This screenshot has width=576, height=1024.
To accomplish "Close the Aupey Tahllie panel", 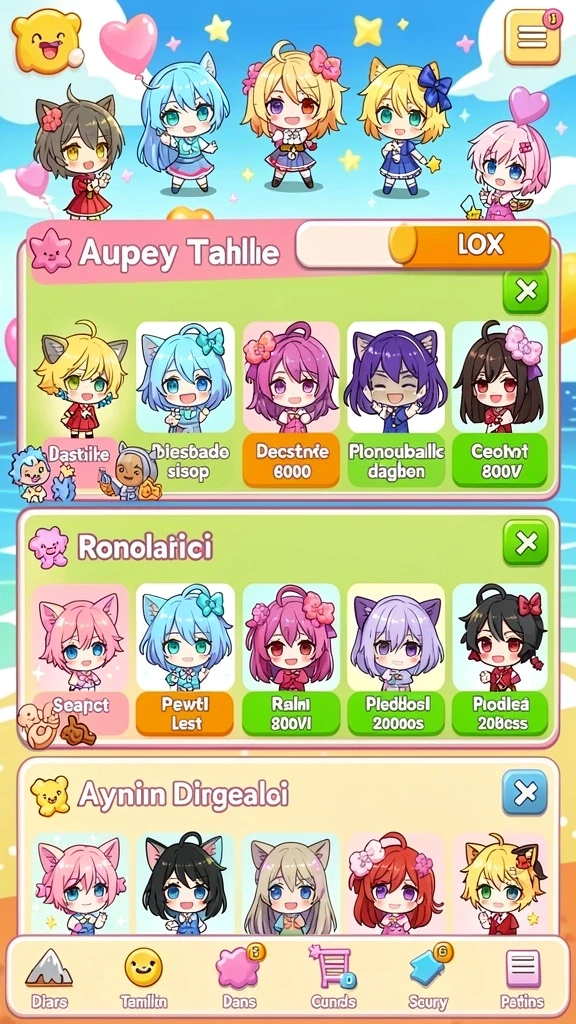I will (x=526, y=292).
